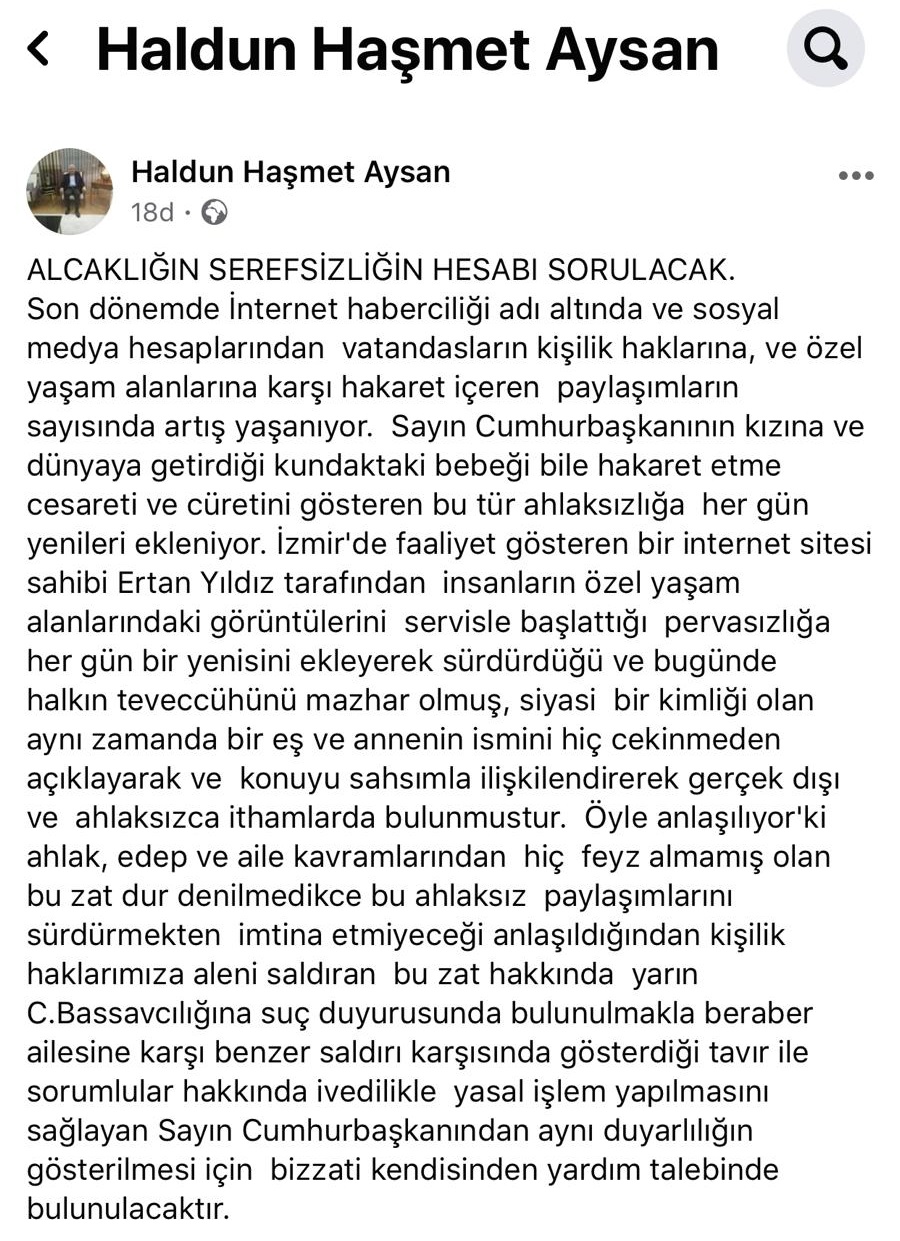900x1241 pixels.
Task: Open Haldun Haşmet Aysan's profile picture
Action: click(x=70, y=190)
